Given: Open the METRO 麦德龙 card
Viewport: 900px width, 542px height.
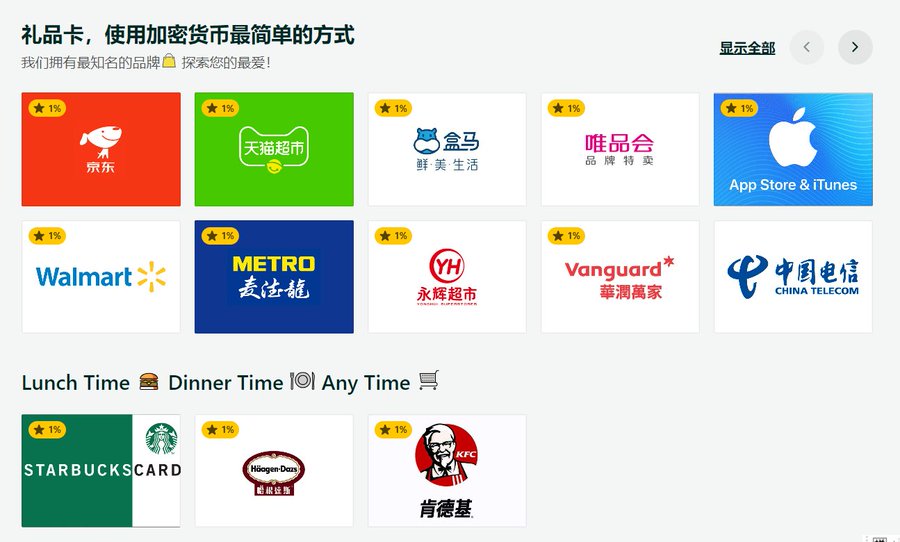Looking at the screenshot, I should [274, 277].
